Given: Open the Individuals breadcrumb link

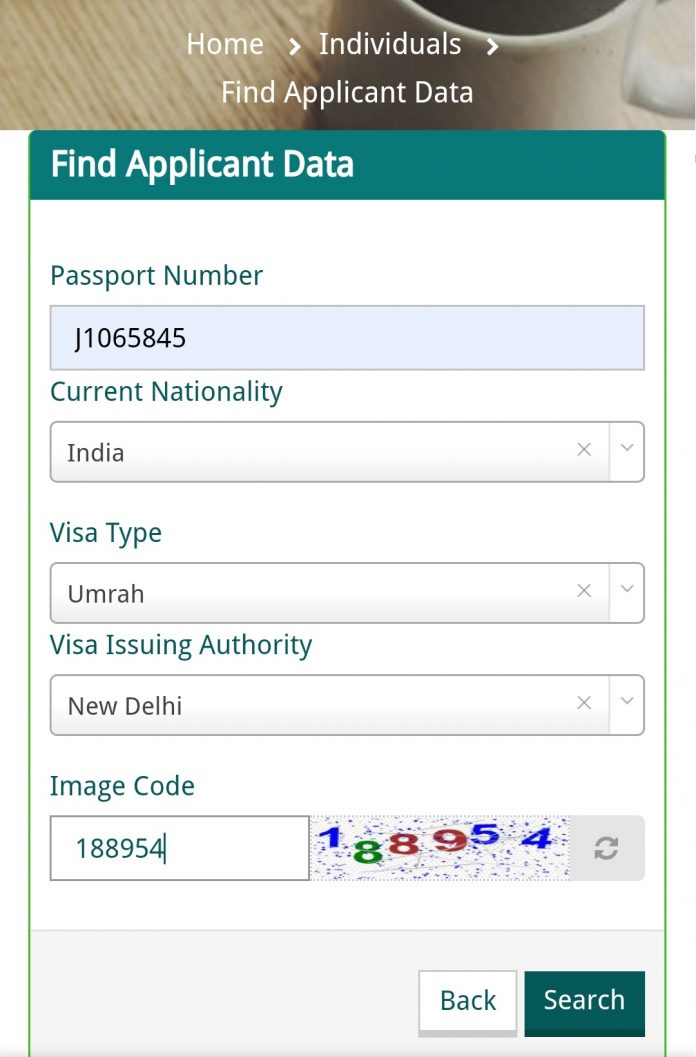Looking at the screenshot, I should (x=390, y=45).
